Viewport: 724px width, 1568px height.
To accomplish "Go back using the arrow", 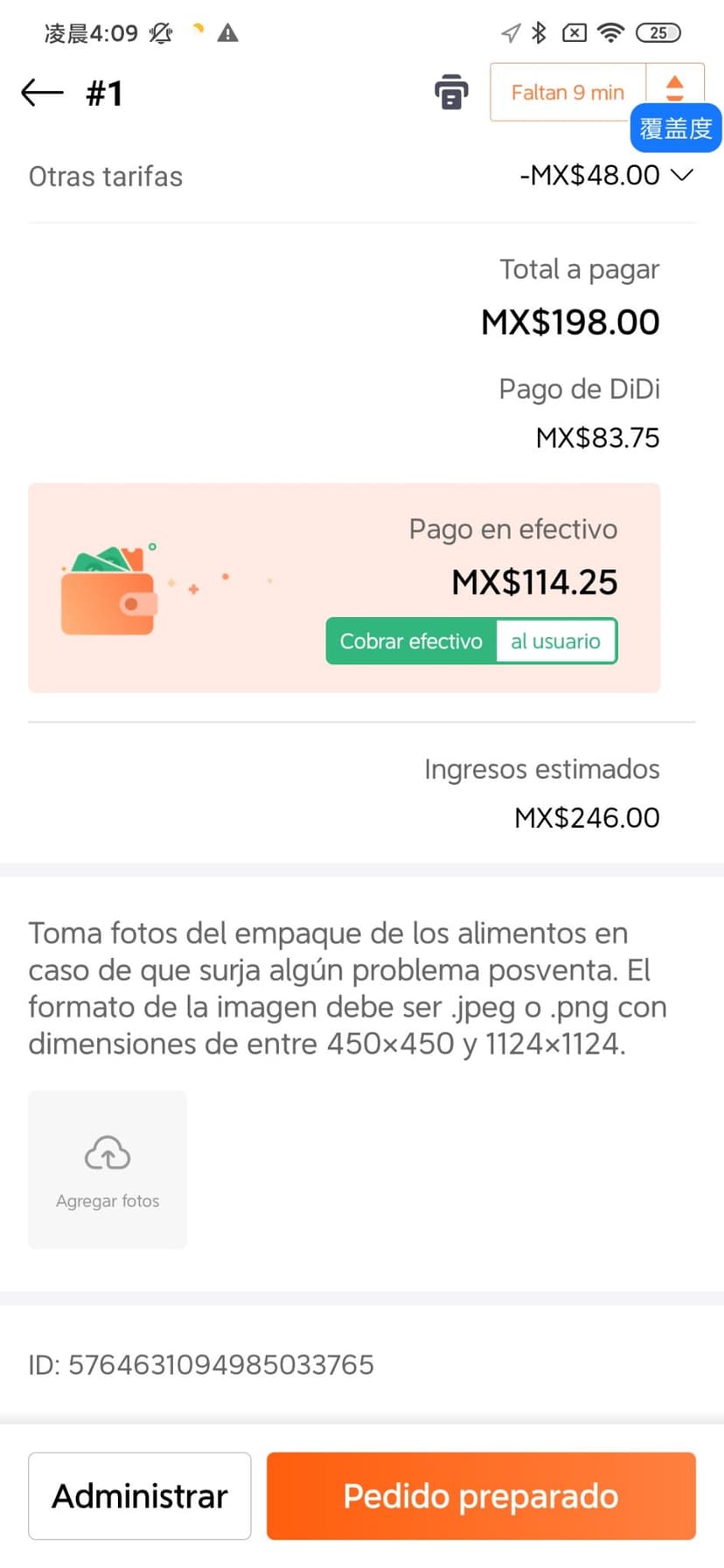I will coord(42,93).
